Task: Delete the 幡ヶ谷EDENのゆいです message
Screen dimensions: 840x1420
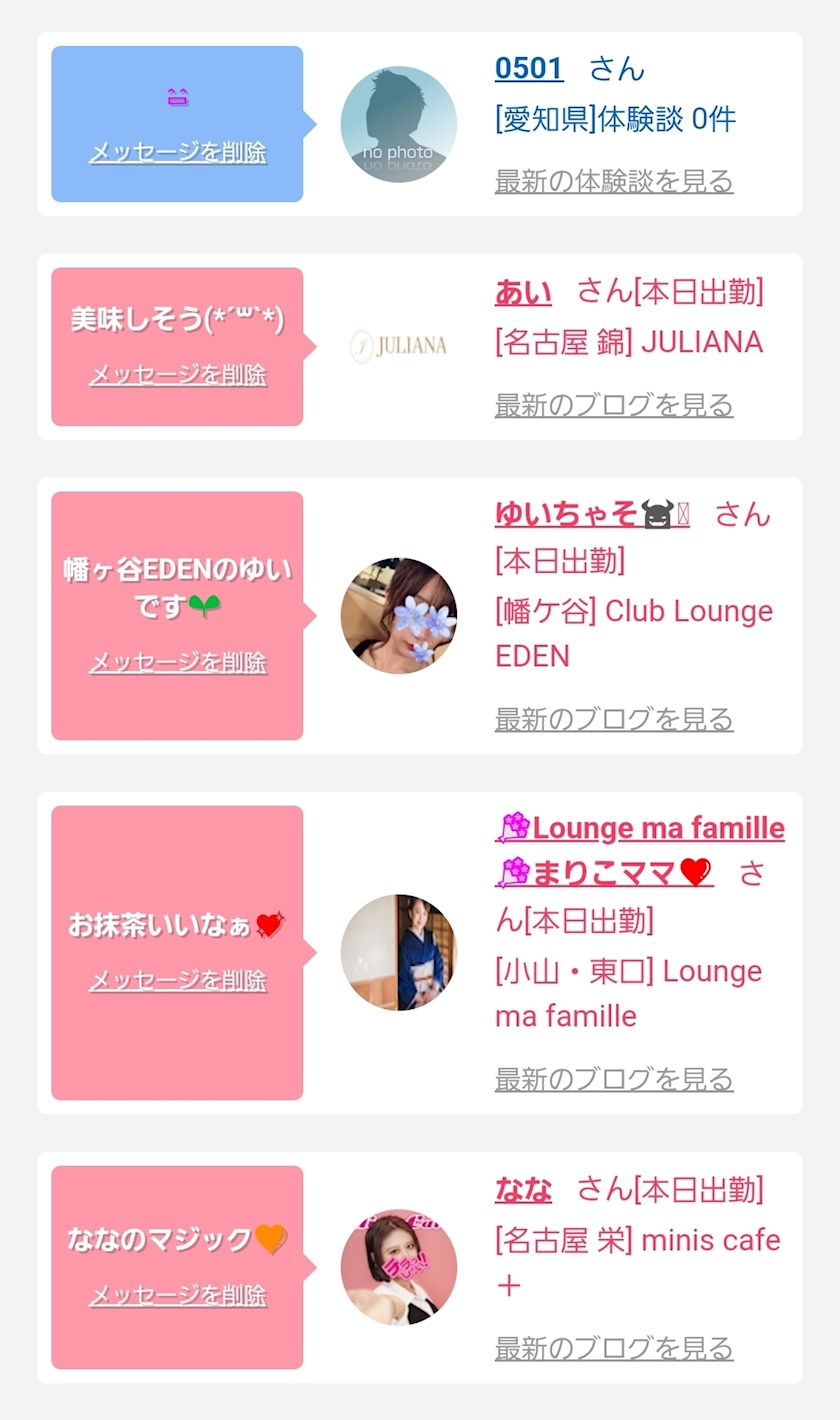Action: point(178,663)
